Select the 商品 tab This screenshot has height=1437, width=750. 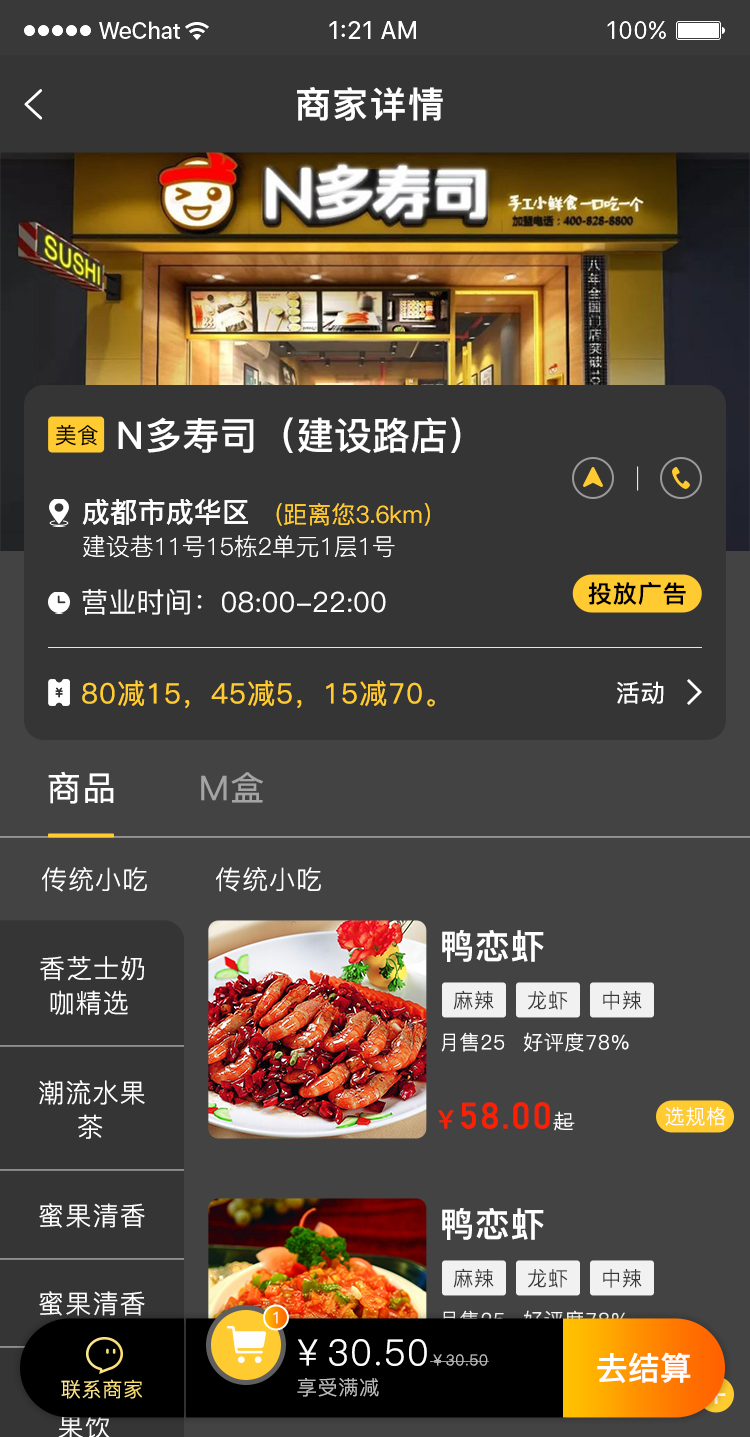tap(81, 789)
